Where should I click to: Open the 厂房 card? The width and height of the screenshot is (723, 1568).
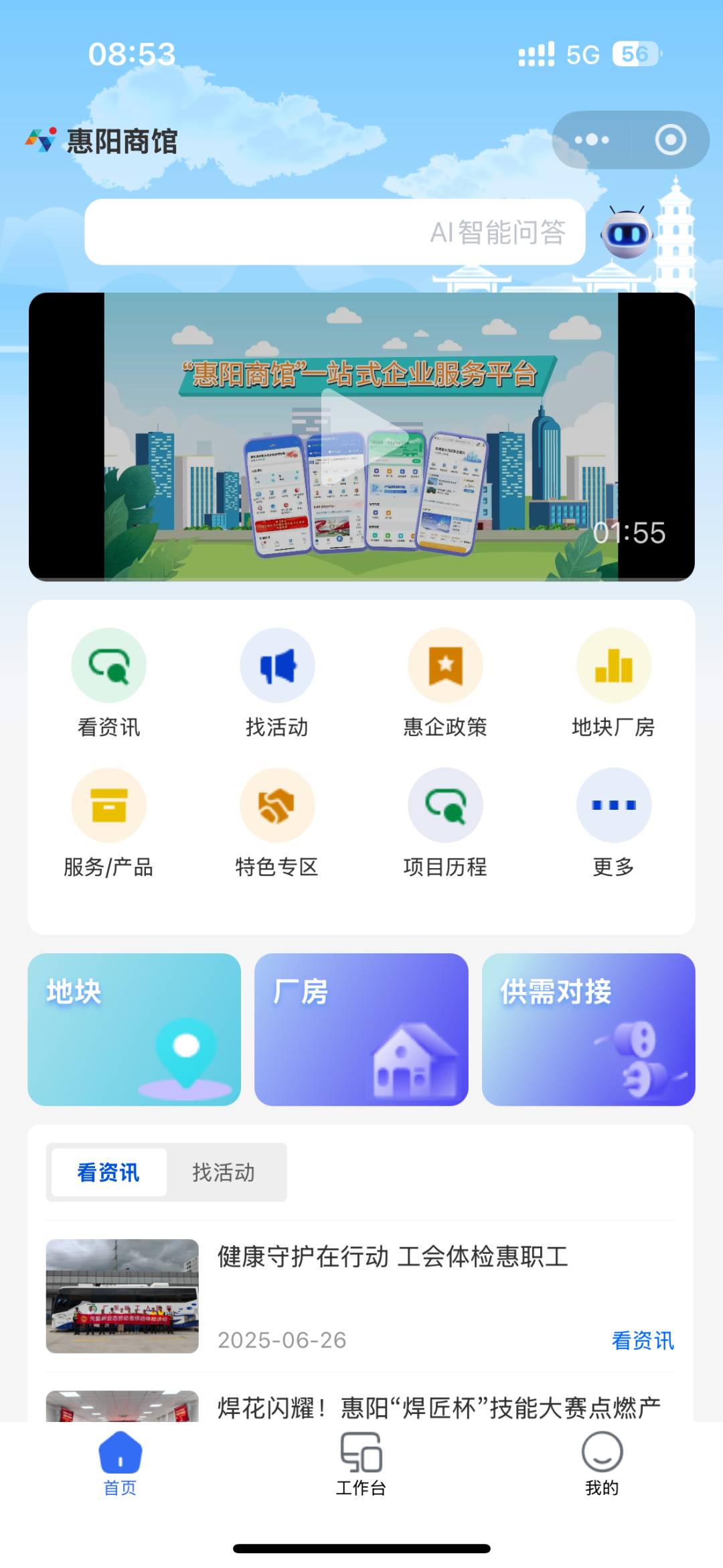point(361,1029)
